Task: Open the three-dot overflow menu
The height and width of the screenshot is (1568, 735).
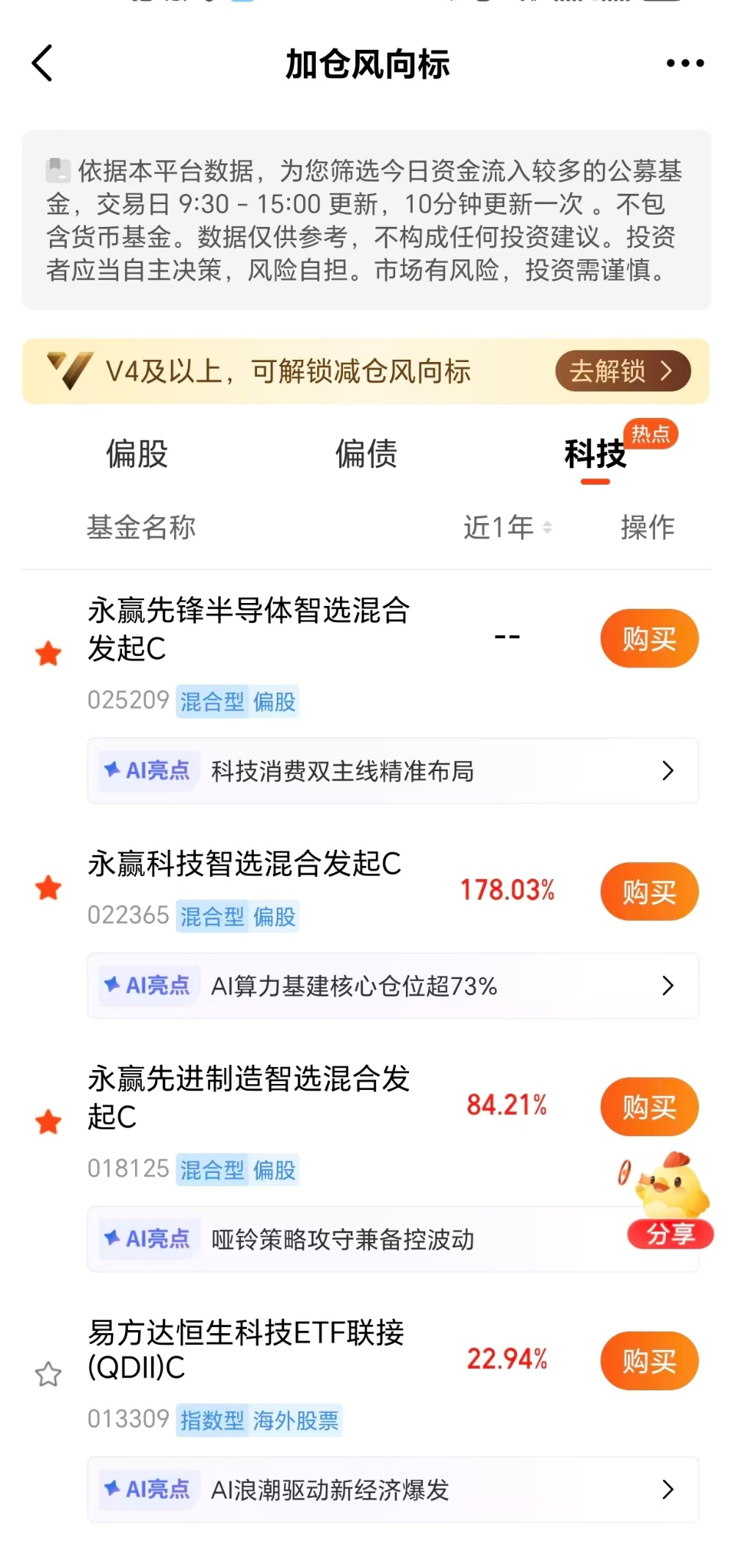Action: (x=681, y=63)
